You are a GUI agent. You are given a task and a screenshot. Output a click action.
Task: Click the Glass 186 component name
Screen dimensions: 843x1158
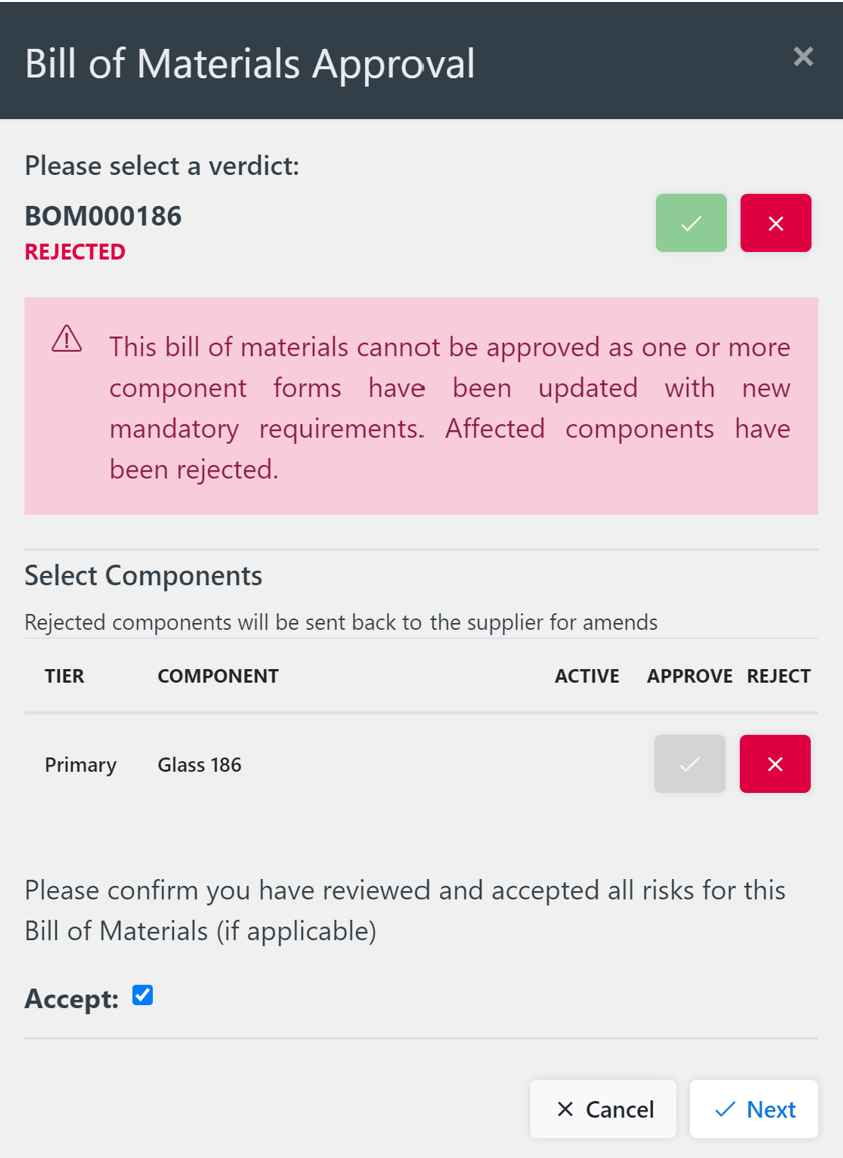click(199, 764)
